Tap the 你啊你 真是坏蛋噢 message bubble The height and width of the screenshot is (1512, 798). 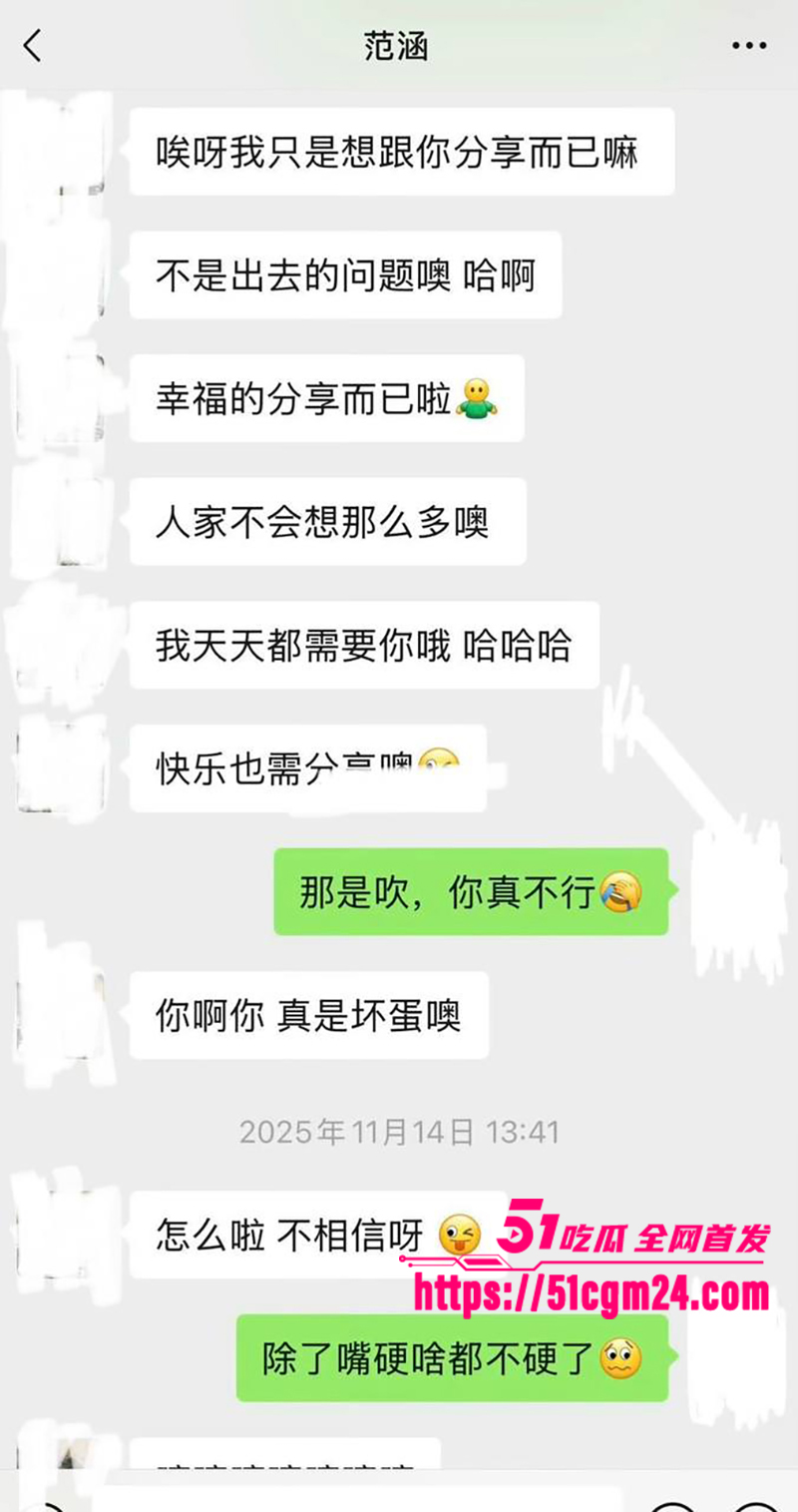(307, 1016)
